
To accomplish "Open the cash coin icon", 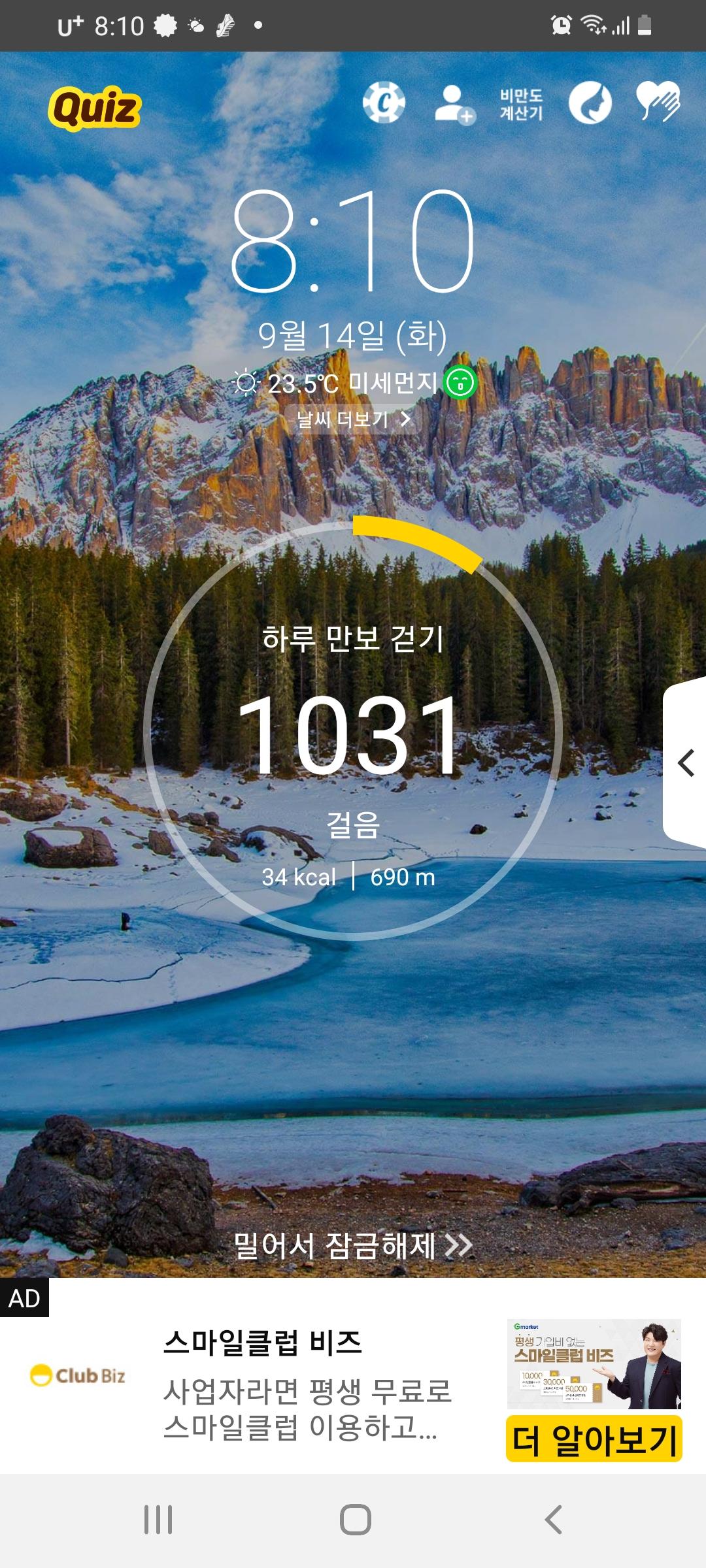I will coord(384,103).
